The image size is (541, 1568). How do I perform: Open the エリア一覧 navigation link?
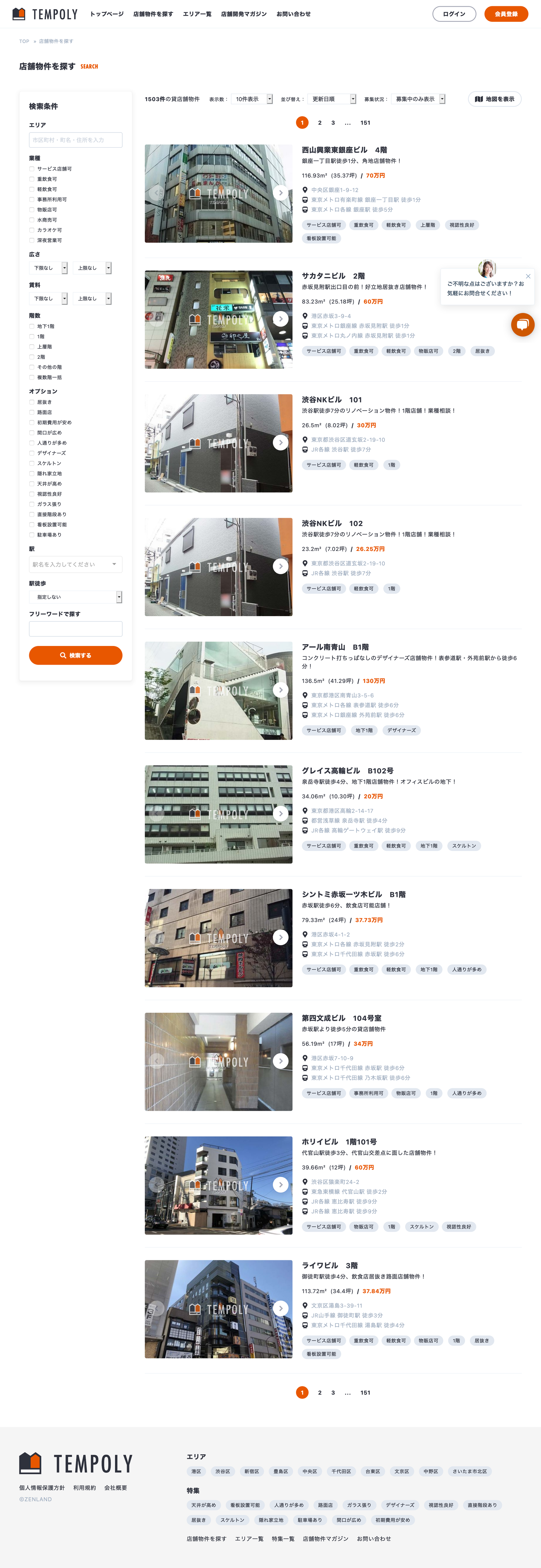pyautogui.click(x=197, y=14)
